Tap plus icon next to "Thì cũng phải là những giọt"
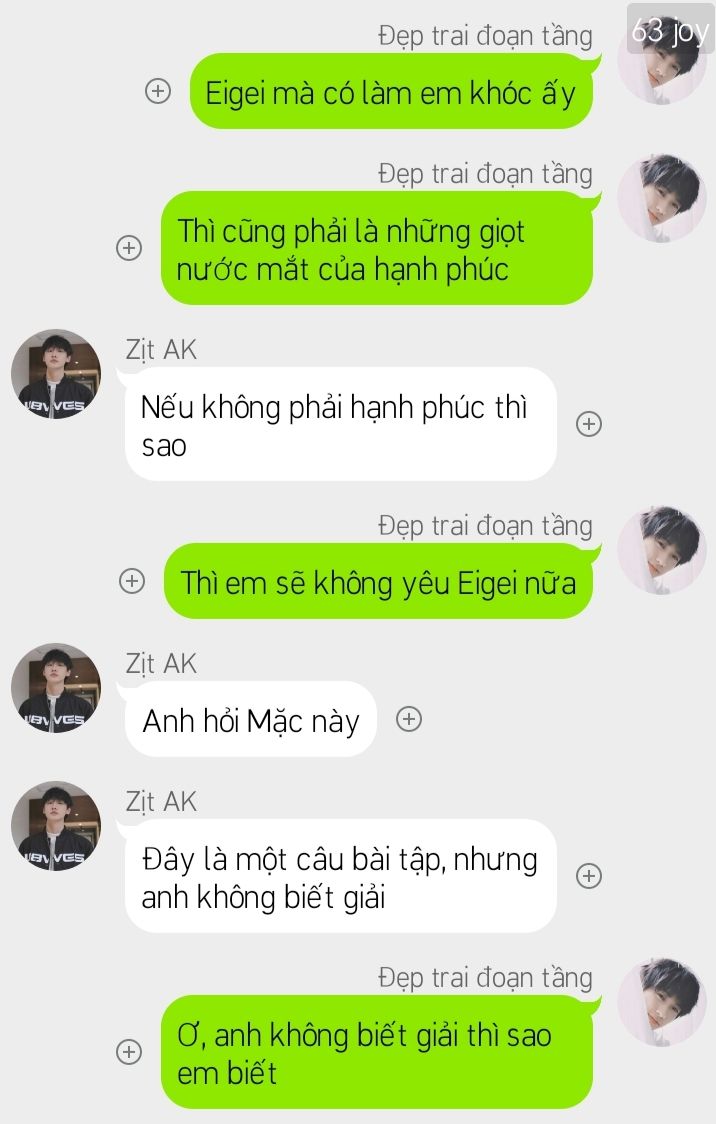Viewport: 716px width, 1124px height. pyautogui.click(x=129, y=248)
